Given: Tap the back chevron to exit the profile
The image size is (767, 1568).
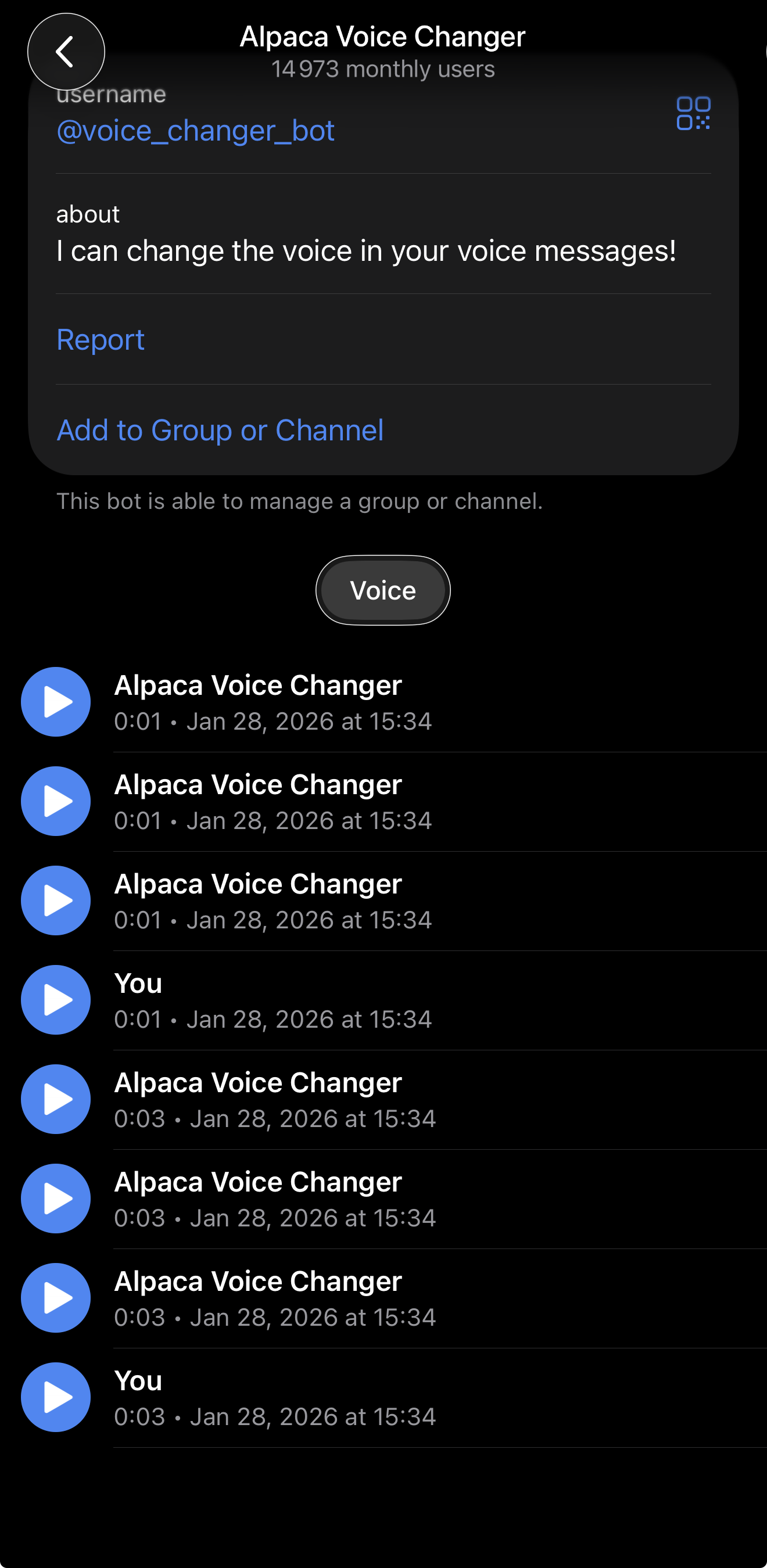Looking at the screenshot, I should pos(65,51).
